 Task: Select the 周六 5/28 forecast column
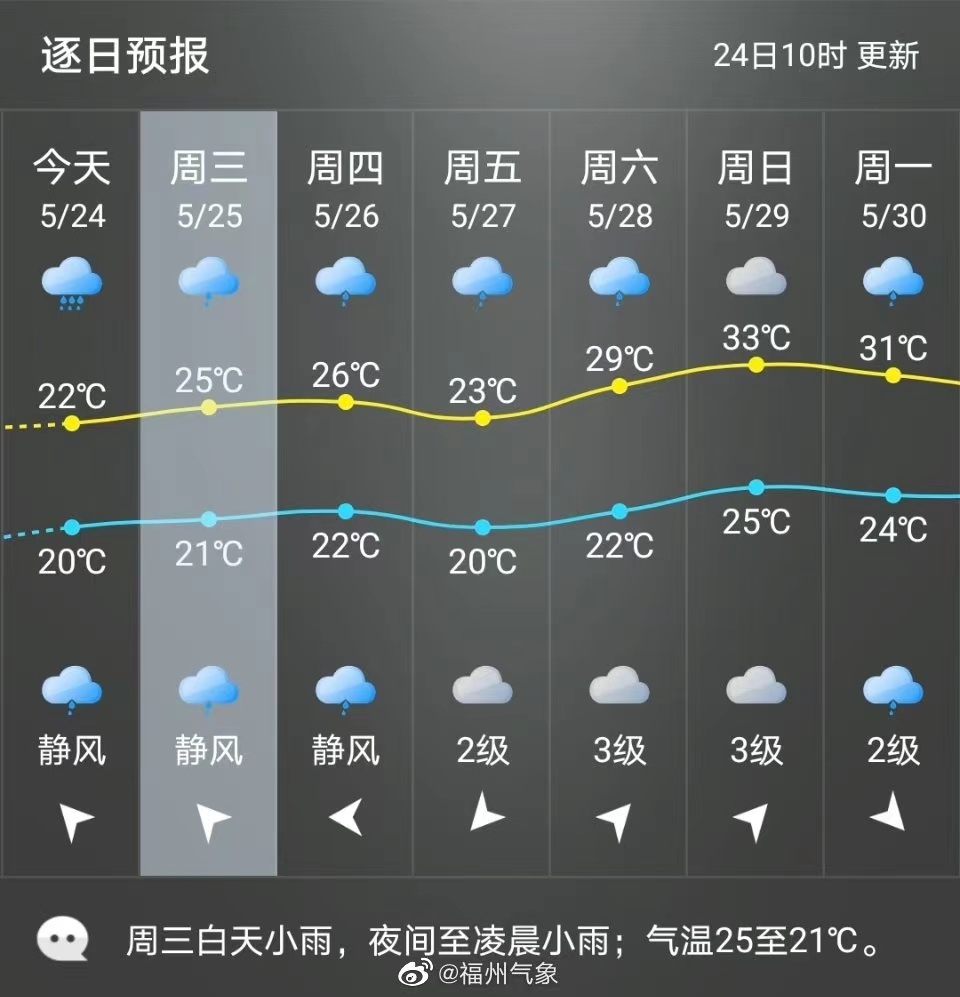click(x=619, y=493)
